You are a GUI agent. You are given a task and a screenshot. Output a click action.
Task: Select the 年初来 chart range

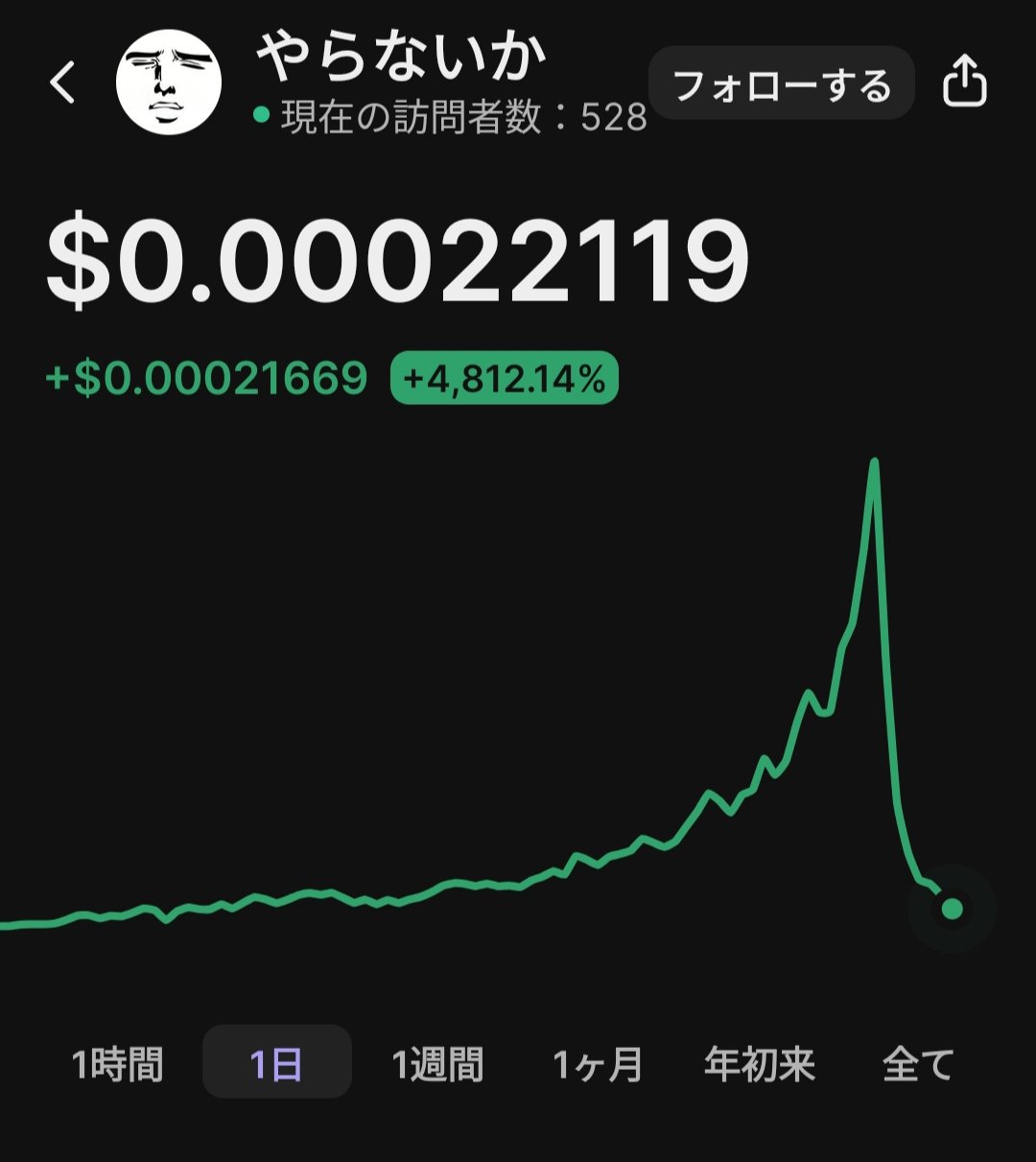click(759, 1064)
